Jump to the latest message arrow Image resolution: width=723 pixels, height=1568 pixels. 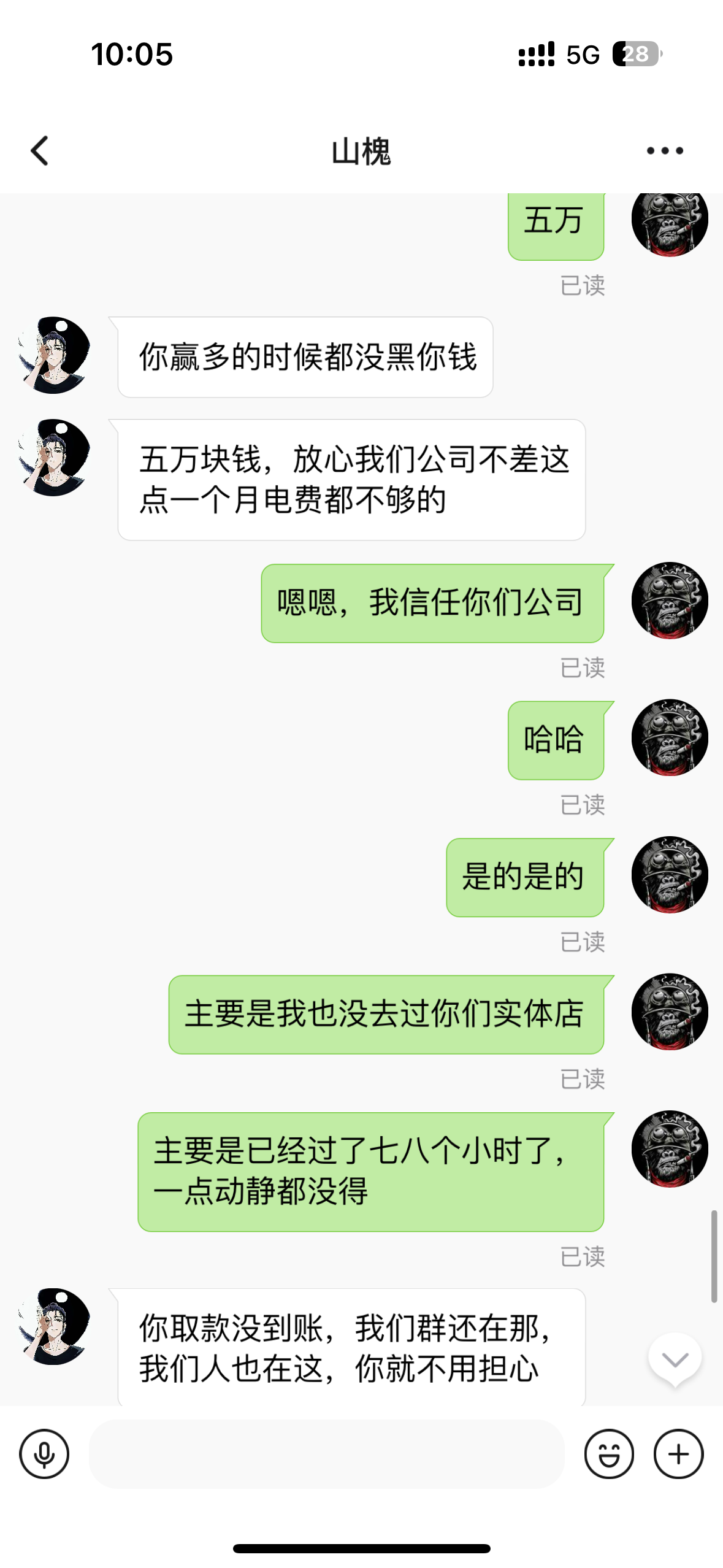(675, 1359)
